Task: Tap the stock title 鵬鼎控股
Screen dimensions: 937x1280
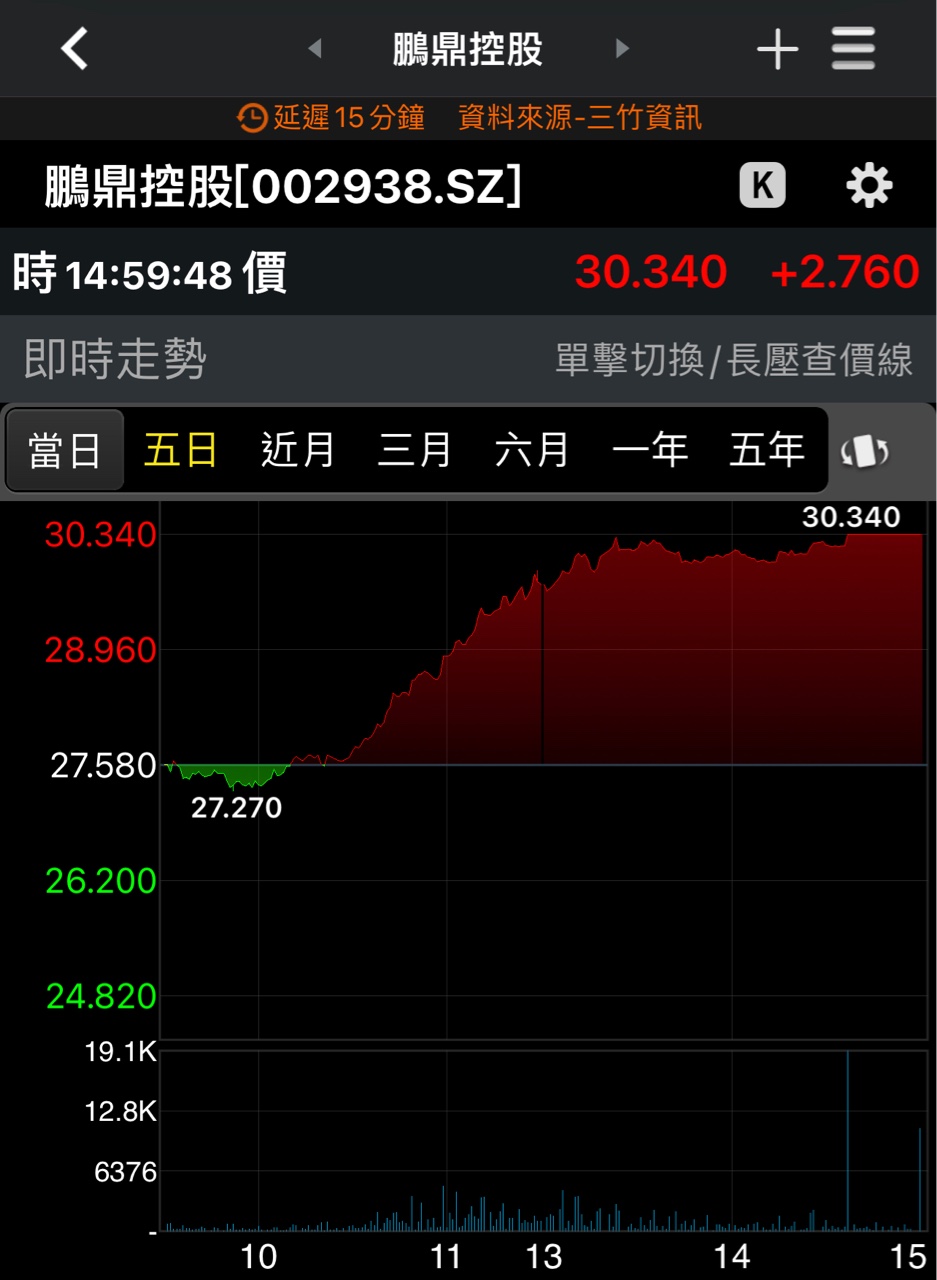Action: click(x=466, y=48)
